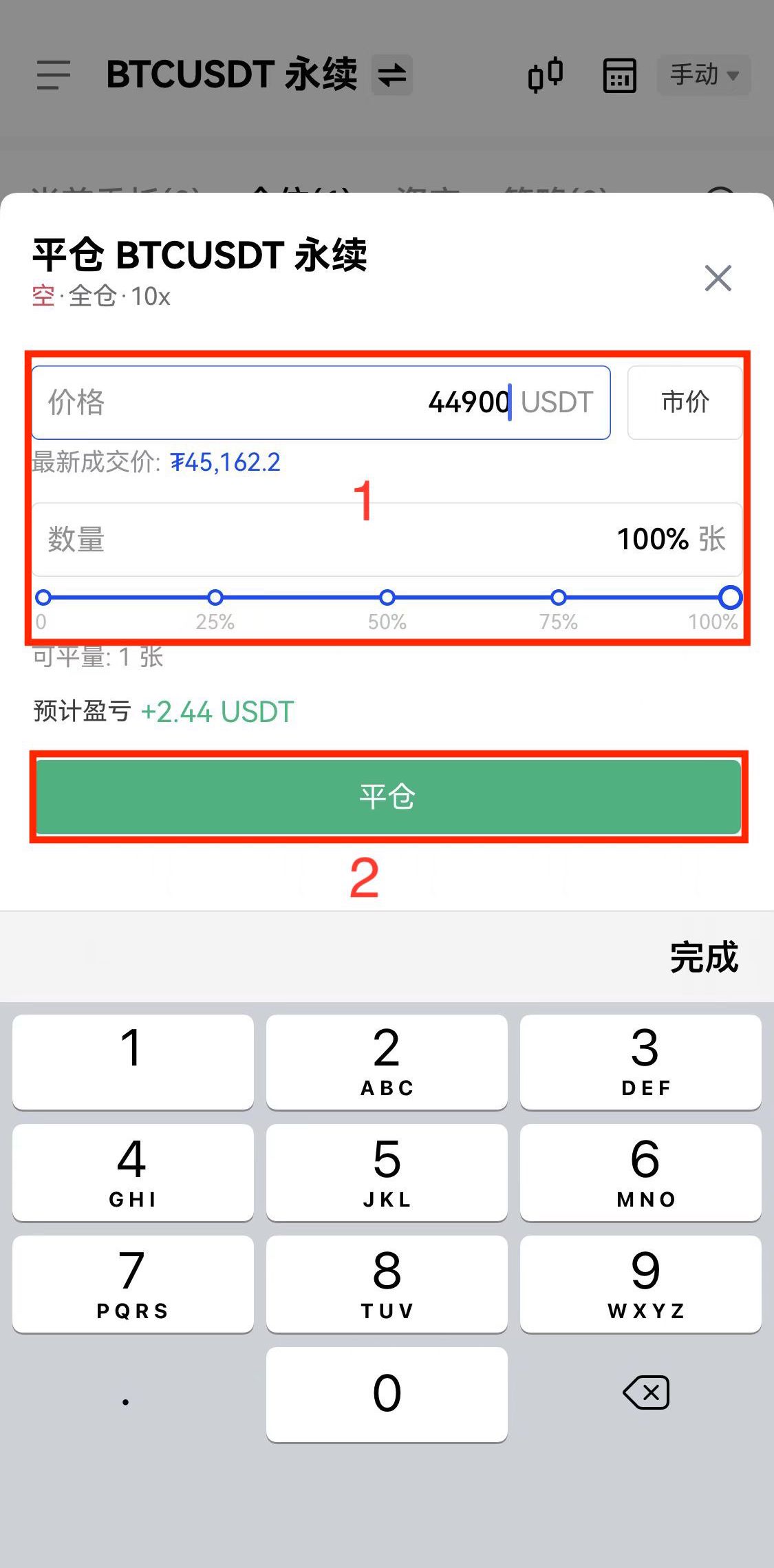This screenshot has width=774, height=1568.
Task: Confirm with the green 平仓 button
Action: 388,797
